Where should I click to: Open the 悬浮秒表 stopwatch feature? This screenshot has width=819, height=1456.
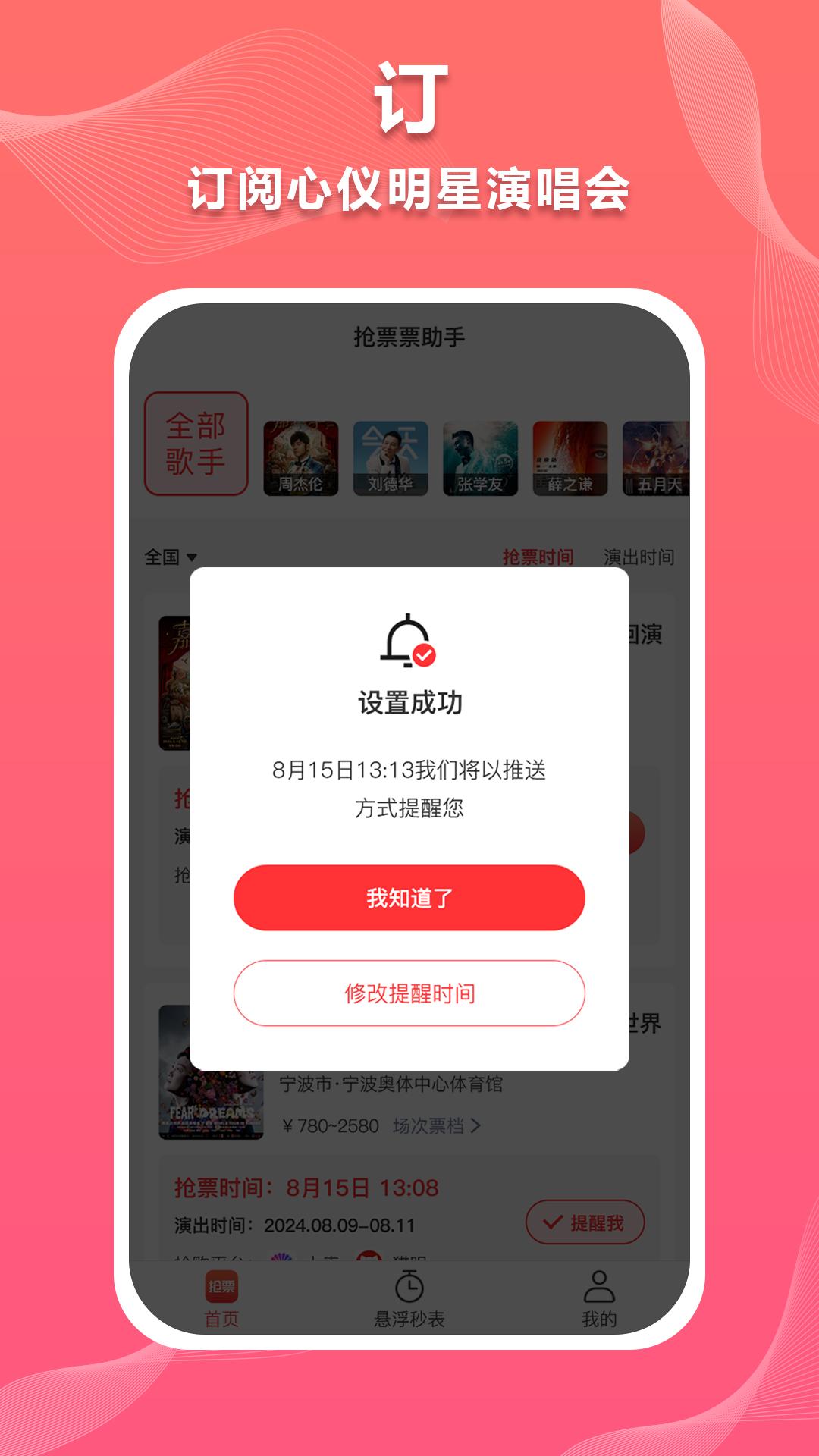point(409,1291)
